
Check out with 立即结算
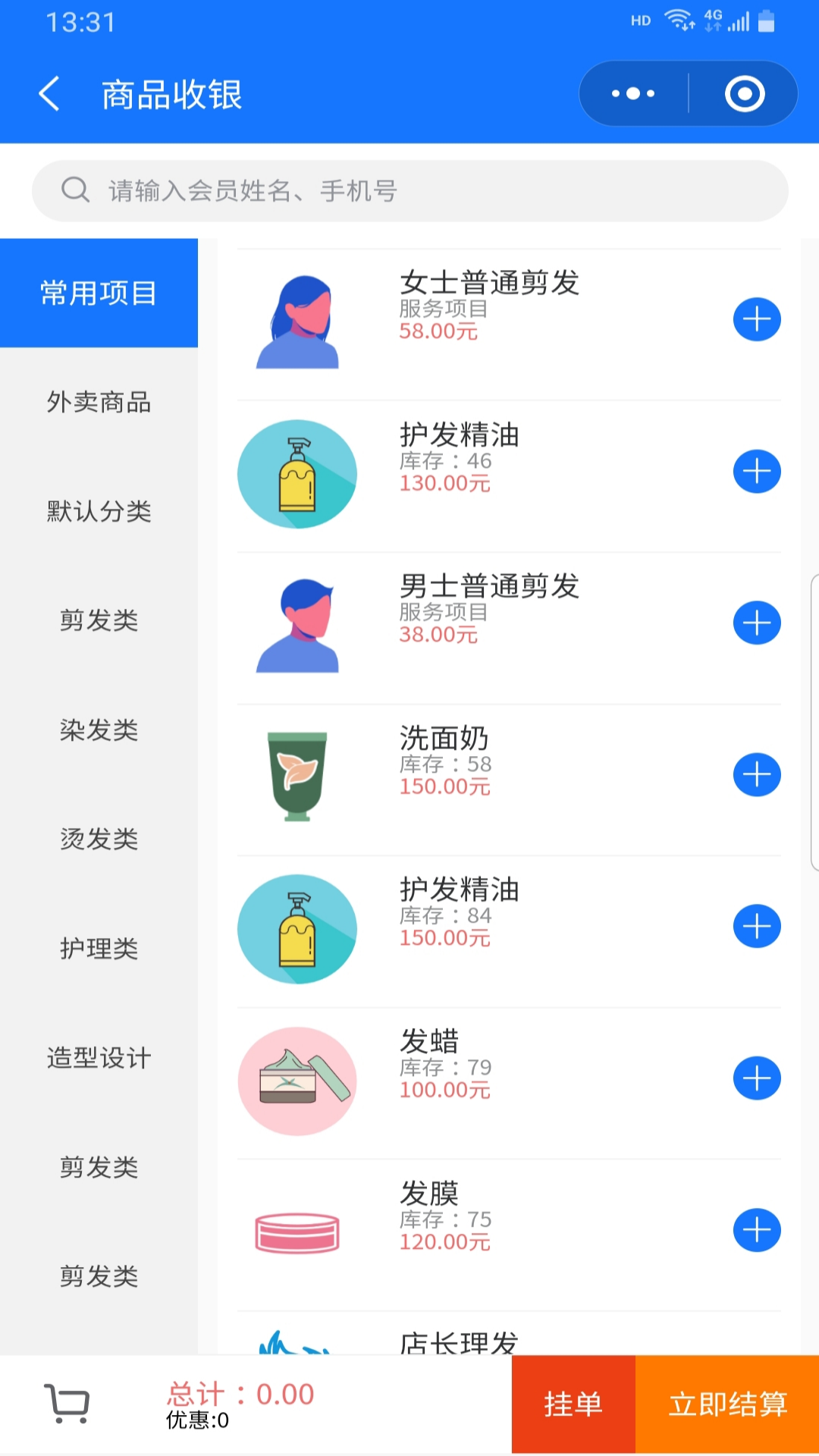(727, 1404)
